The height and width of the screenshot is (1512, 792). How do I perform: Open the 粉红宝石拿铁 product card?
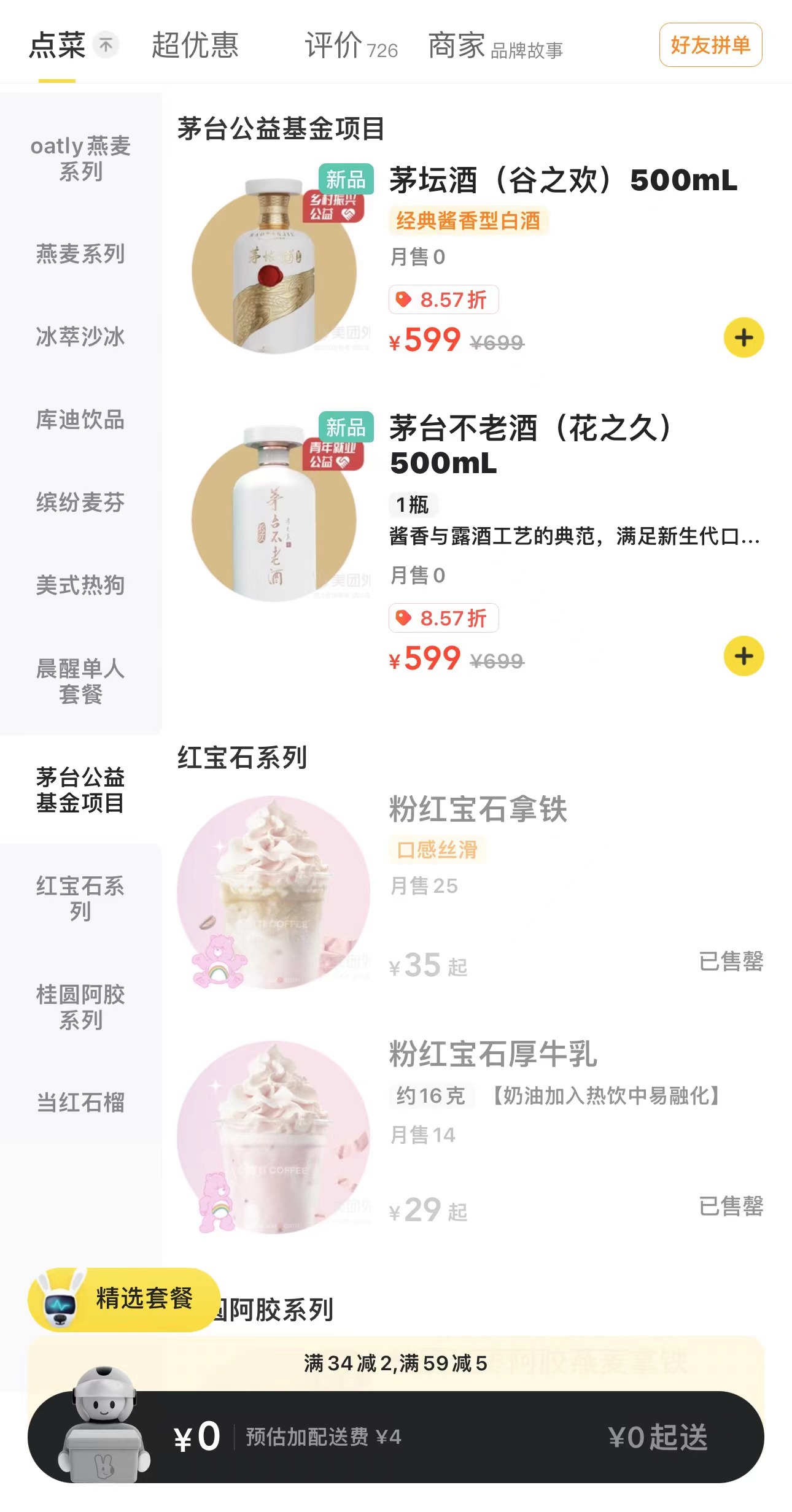tap(478, 809)
